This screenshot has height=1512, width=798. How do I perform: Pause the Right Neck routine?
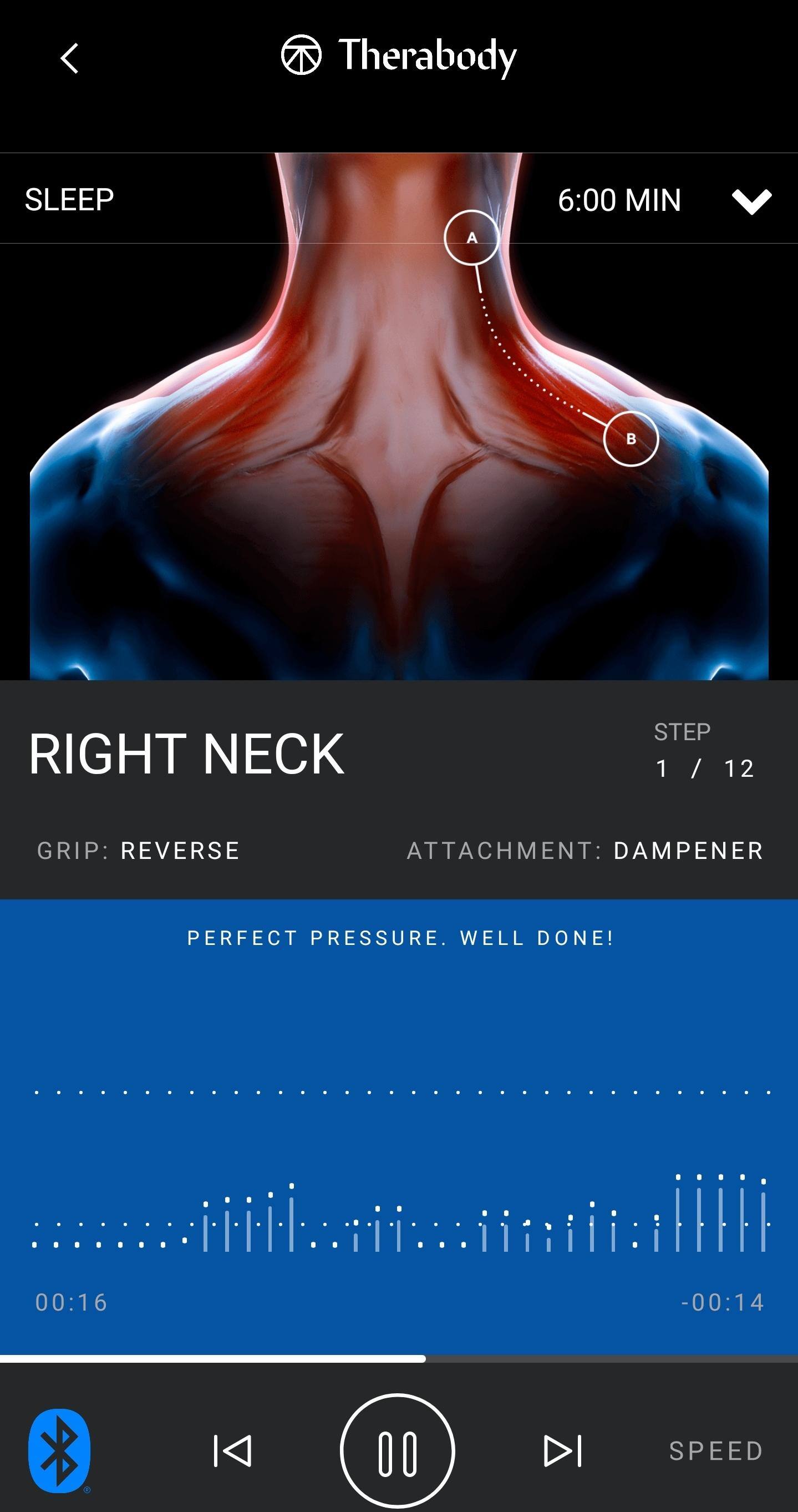tap(397, 1450)
